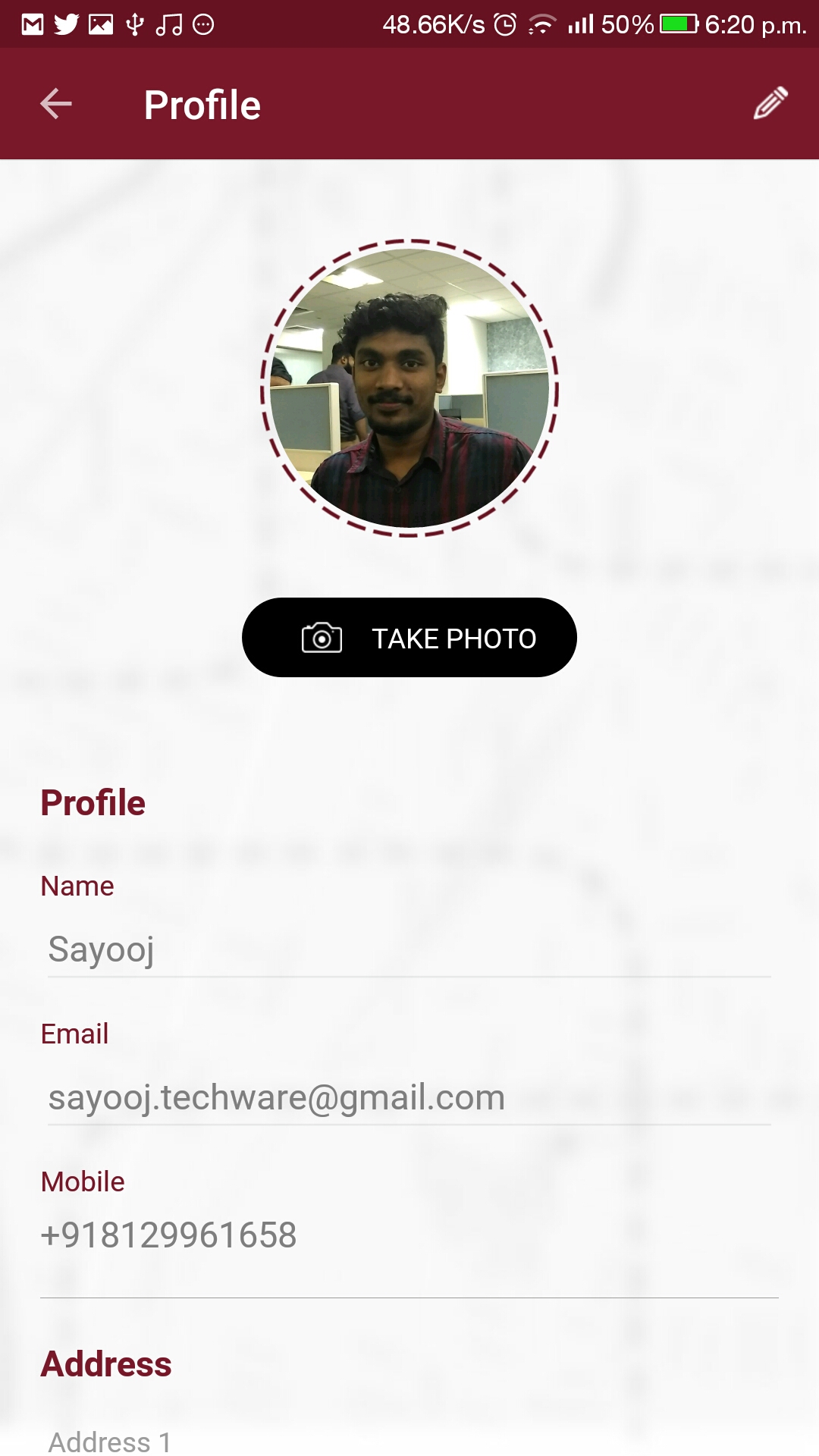Tap the circular profile picture
This screenshot has height=1456, width=819.
pyautogui.click(x=409, y=388)
